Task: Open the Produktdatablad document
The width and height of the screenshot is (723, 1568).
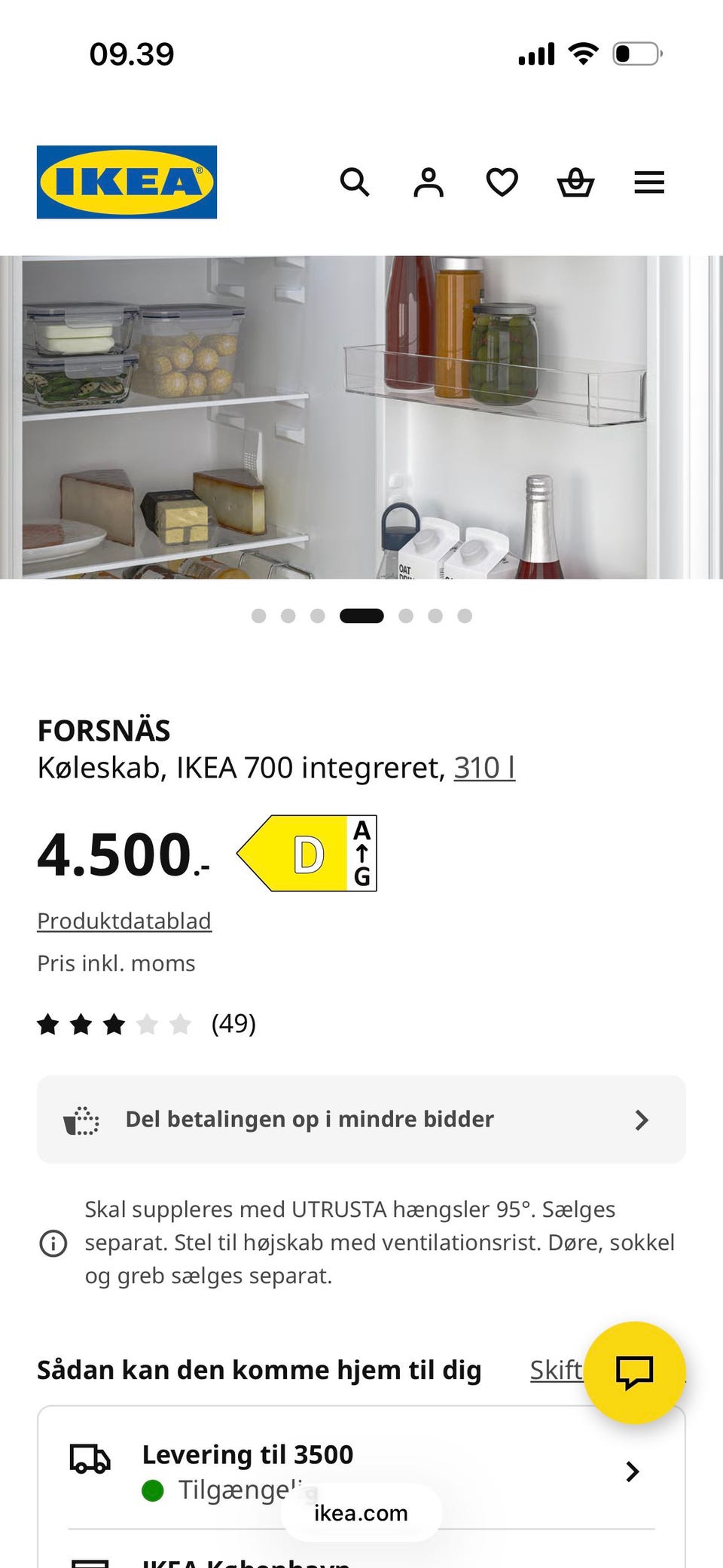Action: (124, 920)
